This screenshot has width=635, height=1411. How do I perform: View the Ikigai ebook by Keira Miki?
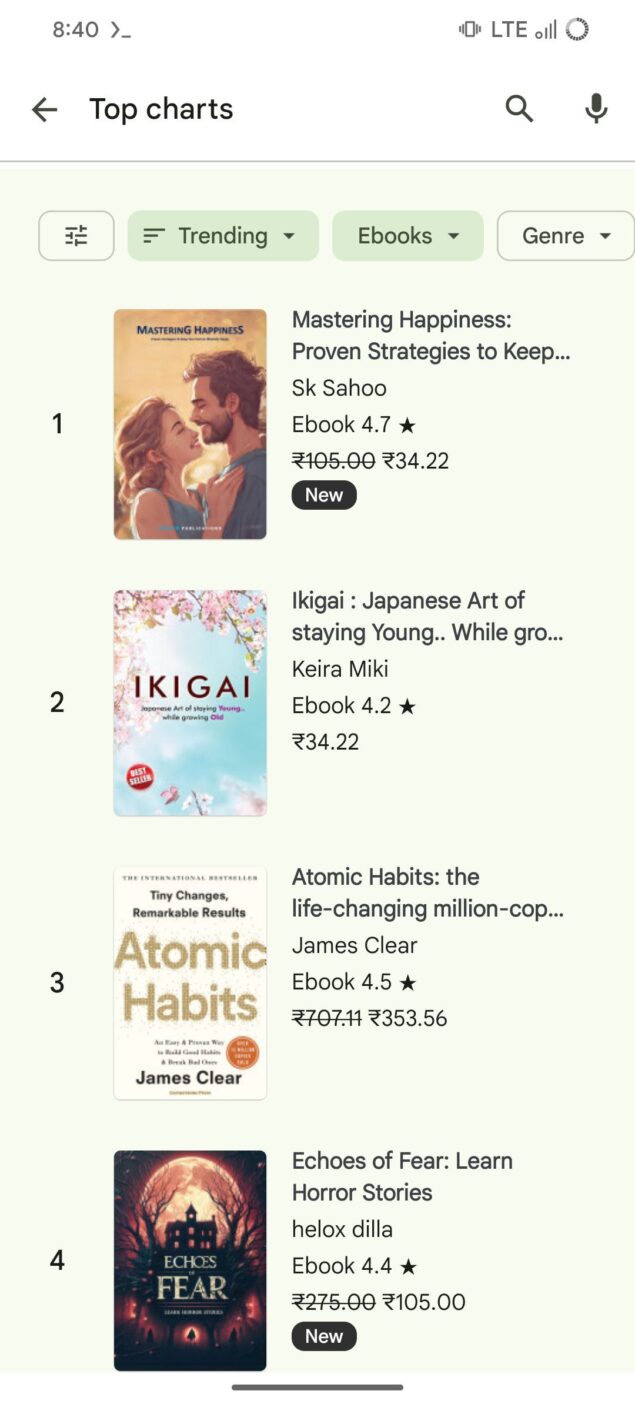317,703
